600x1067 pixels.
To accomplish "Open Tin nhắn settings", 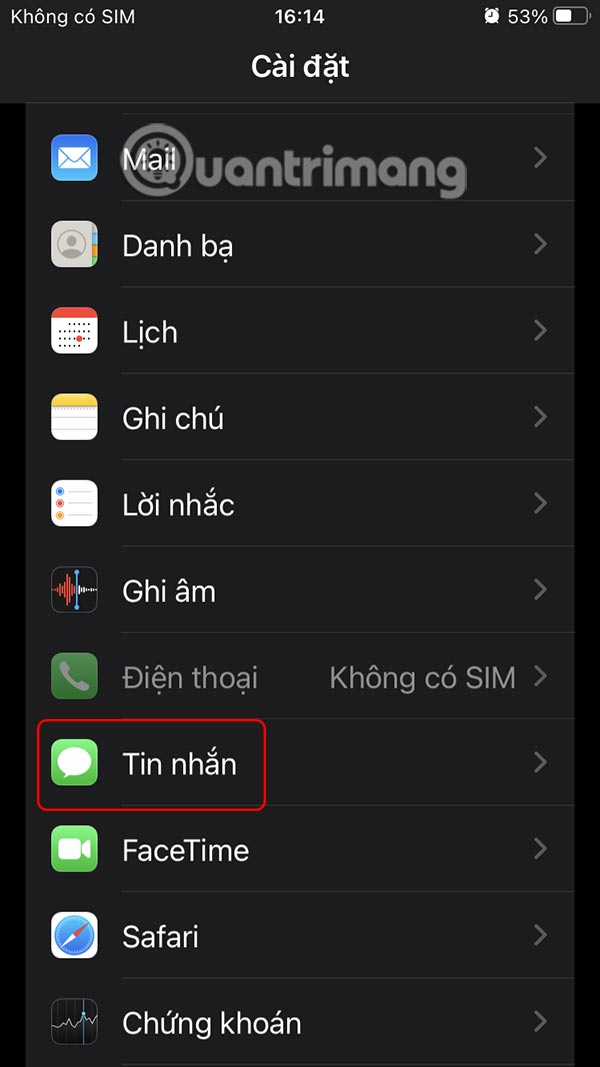I will tap(300, 764).
